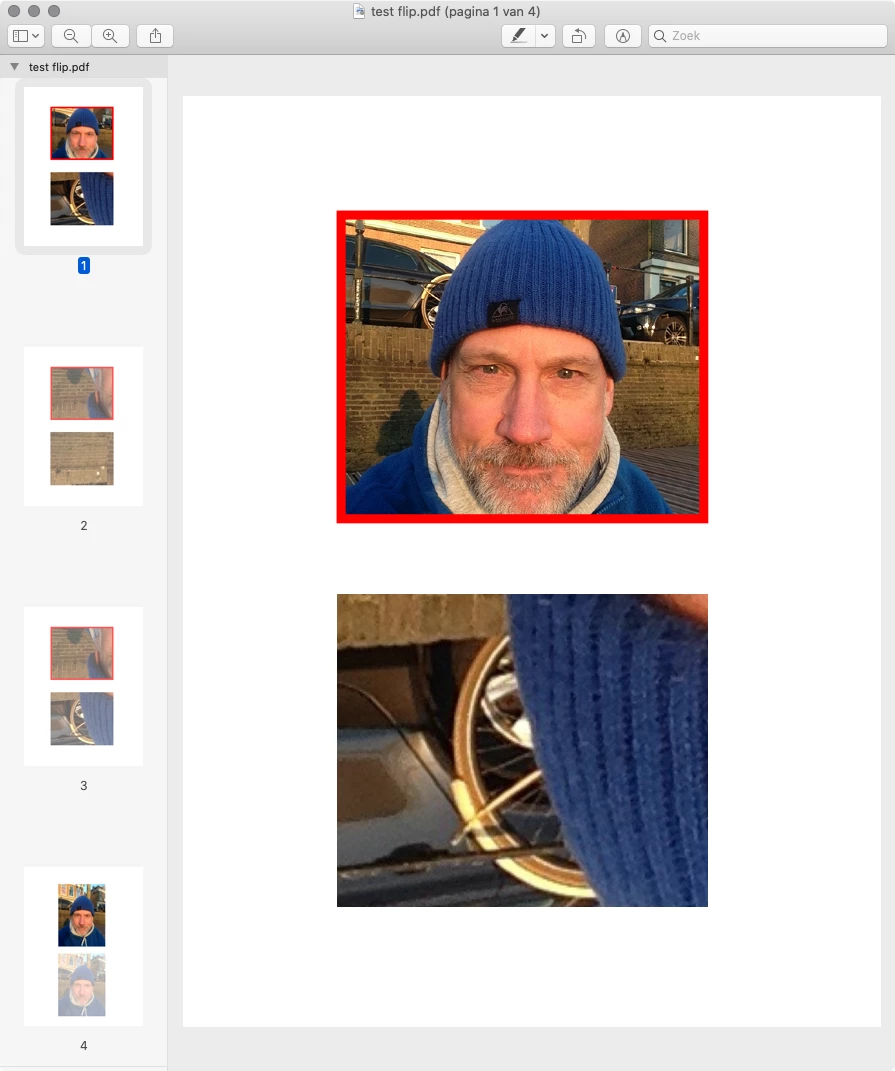The height and width of the screenshot is (1071, 895).
Task: Close the Preview window
Action: point(14,11)
